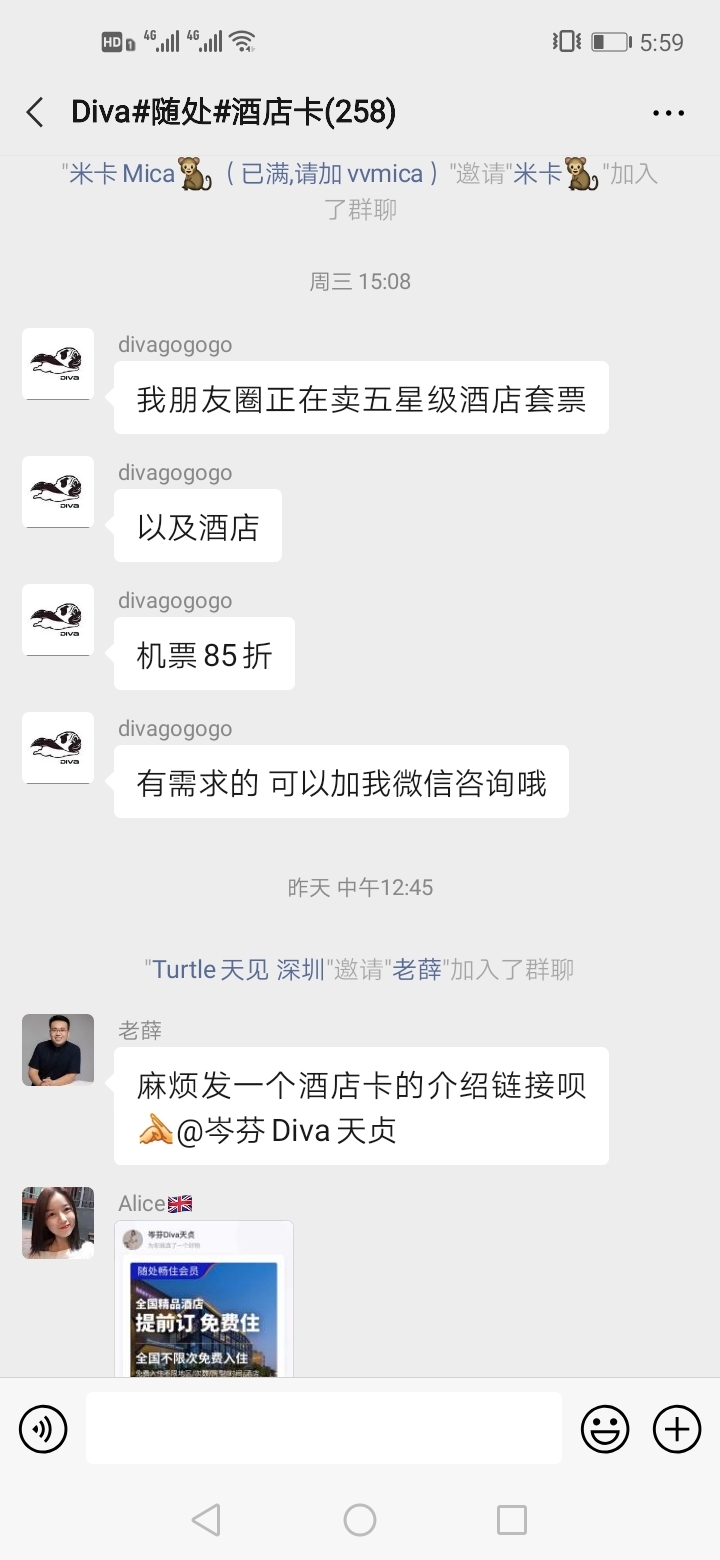Screen dimensions: 720x1560
Task: Toggle the silent mode status icon
Action: [565, 42]
